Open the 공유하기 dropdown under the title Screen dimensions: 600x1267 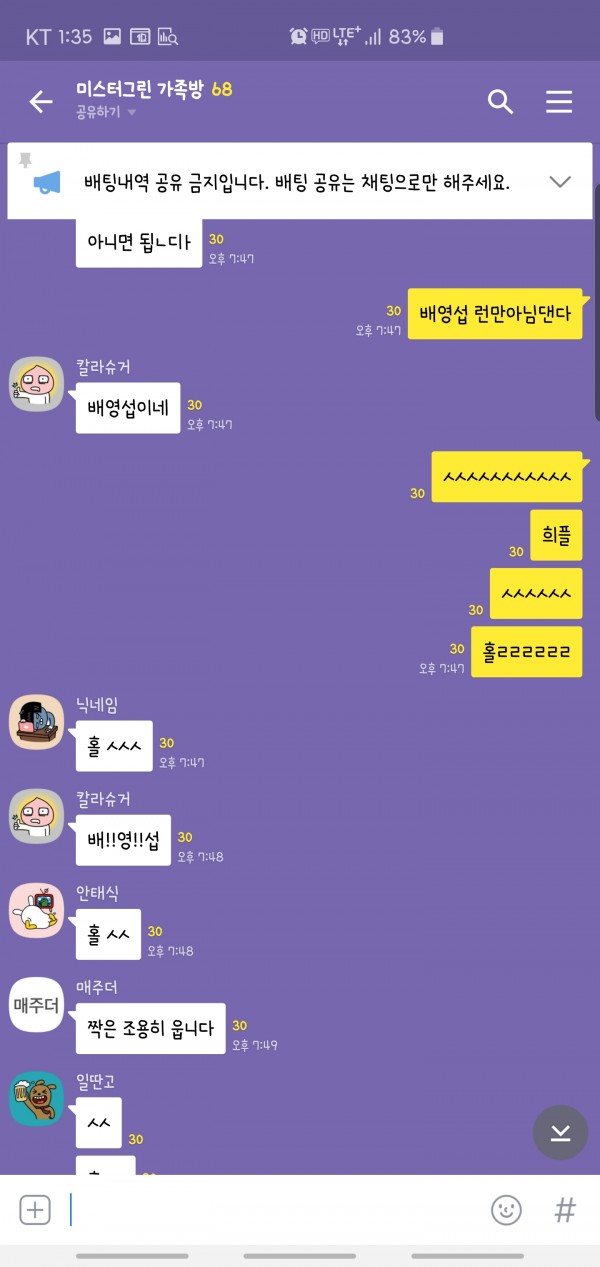point(105,113)
